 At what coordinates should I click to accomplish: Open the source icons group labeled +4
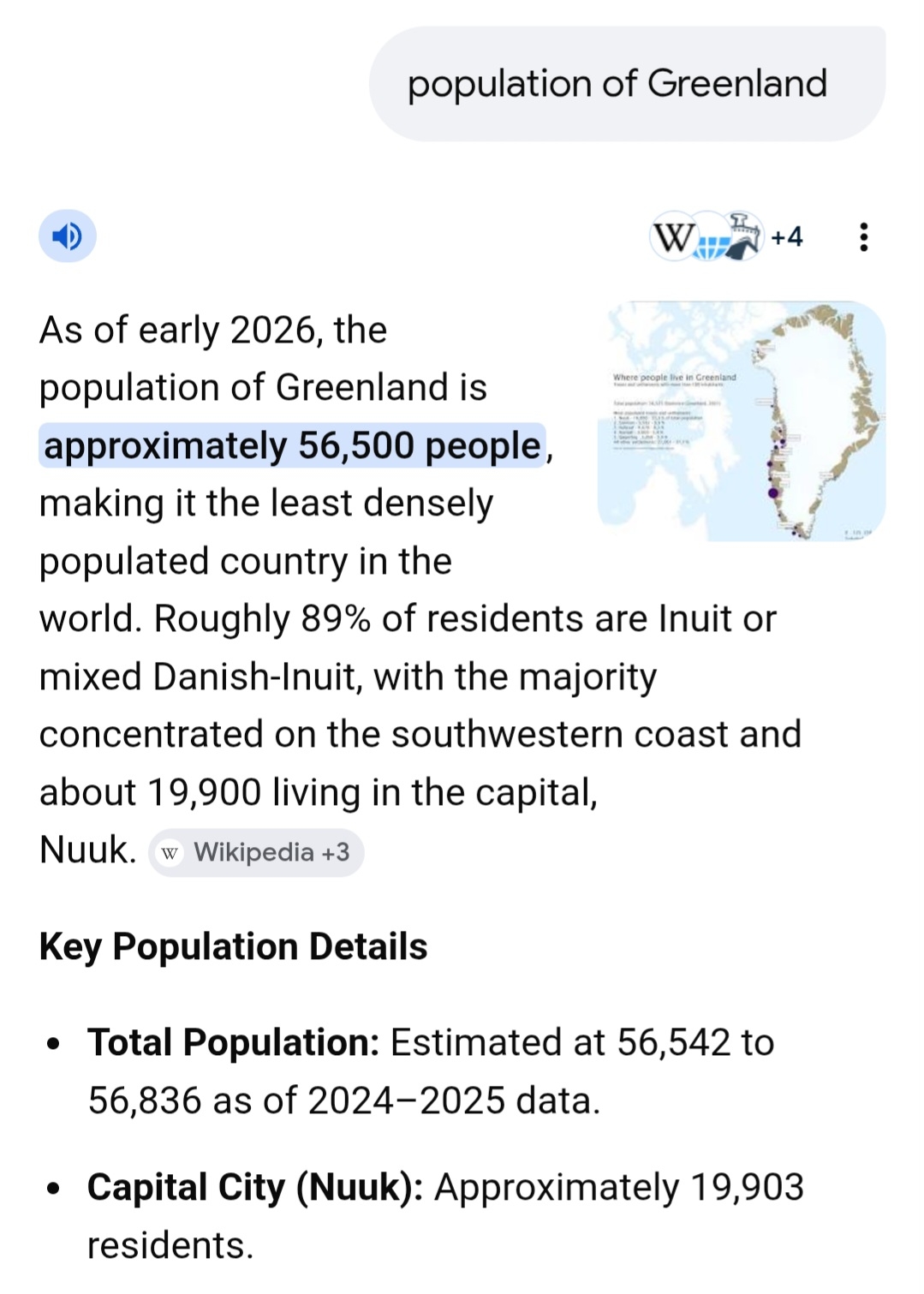click(x=728, y=236)
